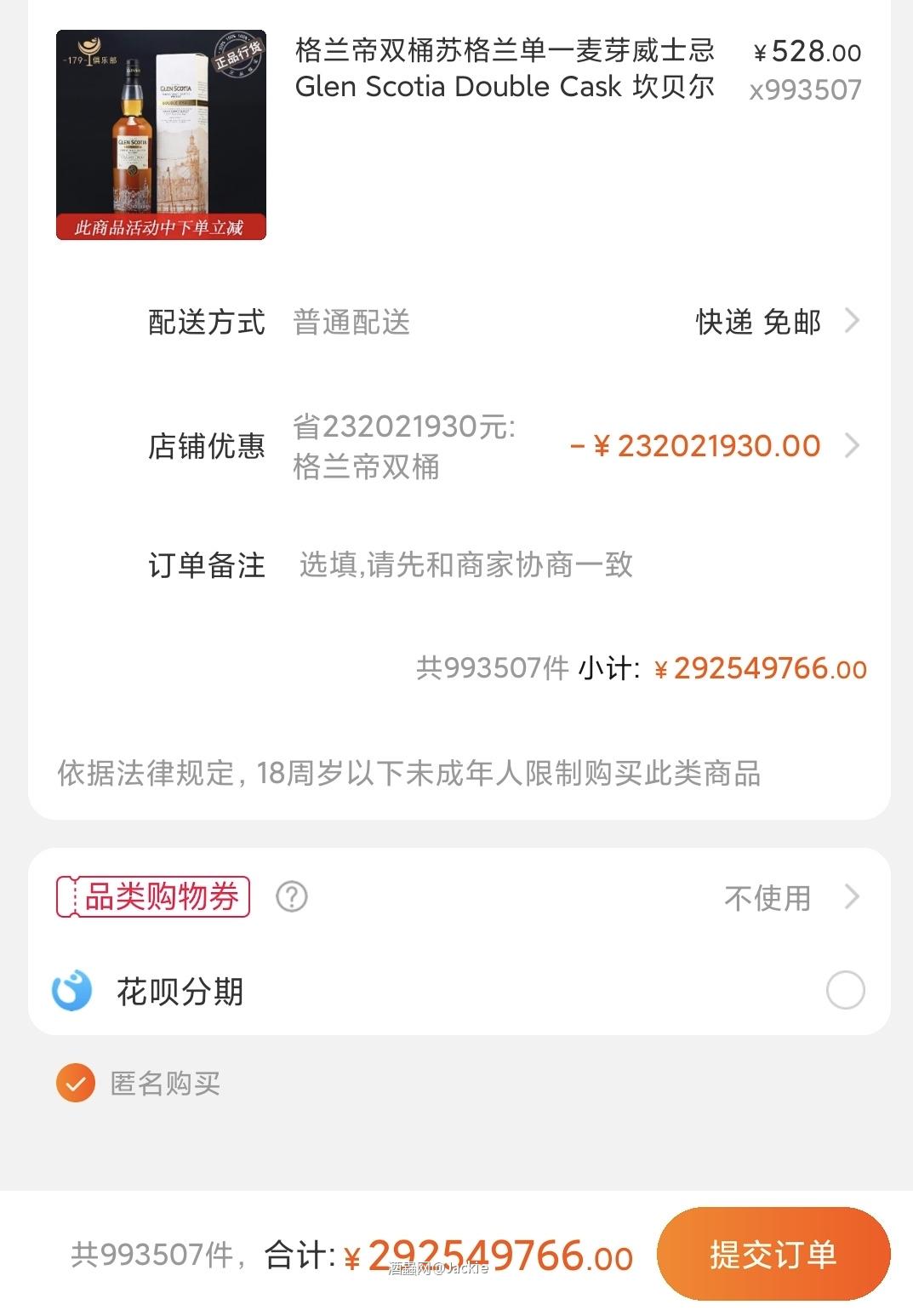The image size is (913, 1316).
Task: Click the 品类购物券 coupon label icon
Action: coord(153,896)
